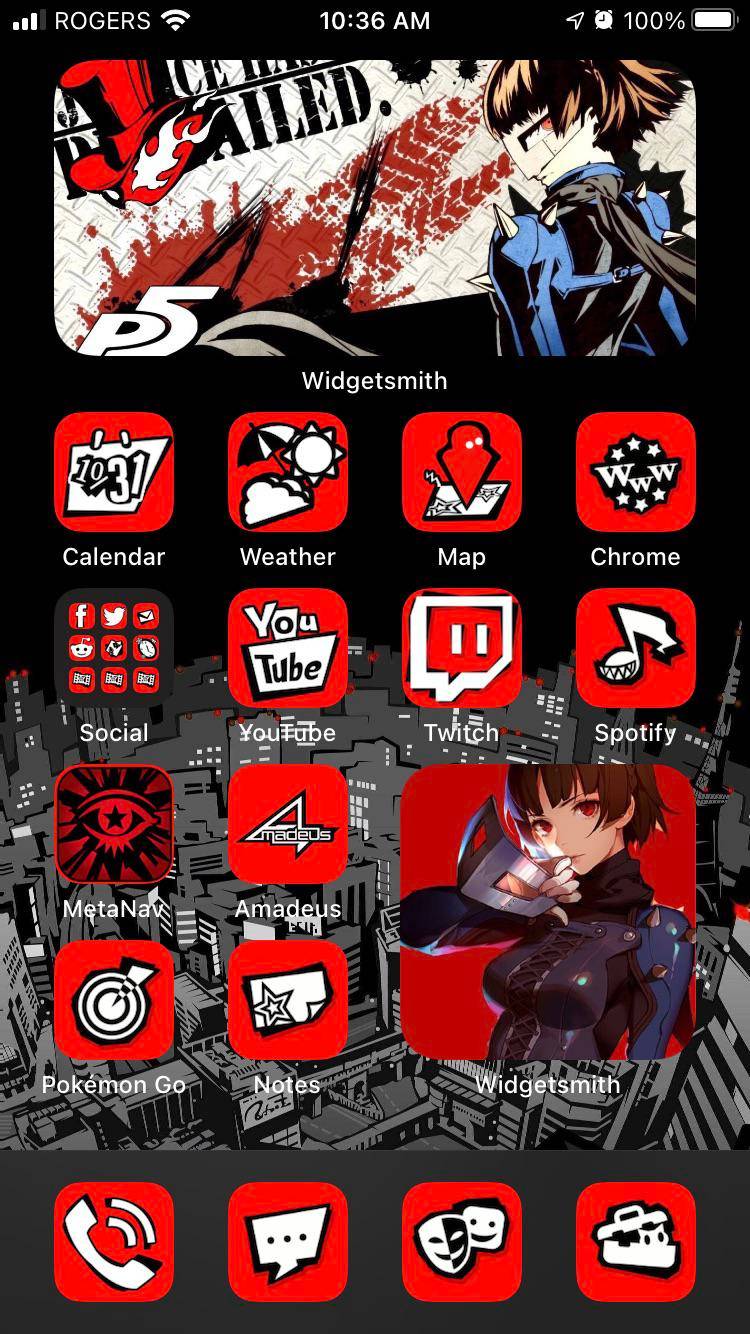Launch the Weather app

pos(287,473)
